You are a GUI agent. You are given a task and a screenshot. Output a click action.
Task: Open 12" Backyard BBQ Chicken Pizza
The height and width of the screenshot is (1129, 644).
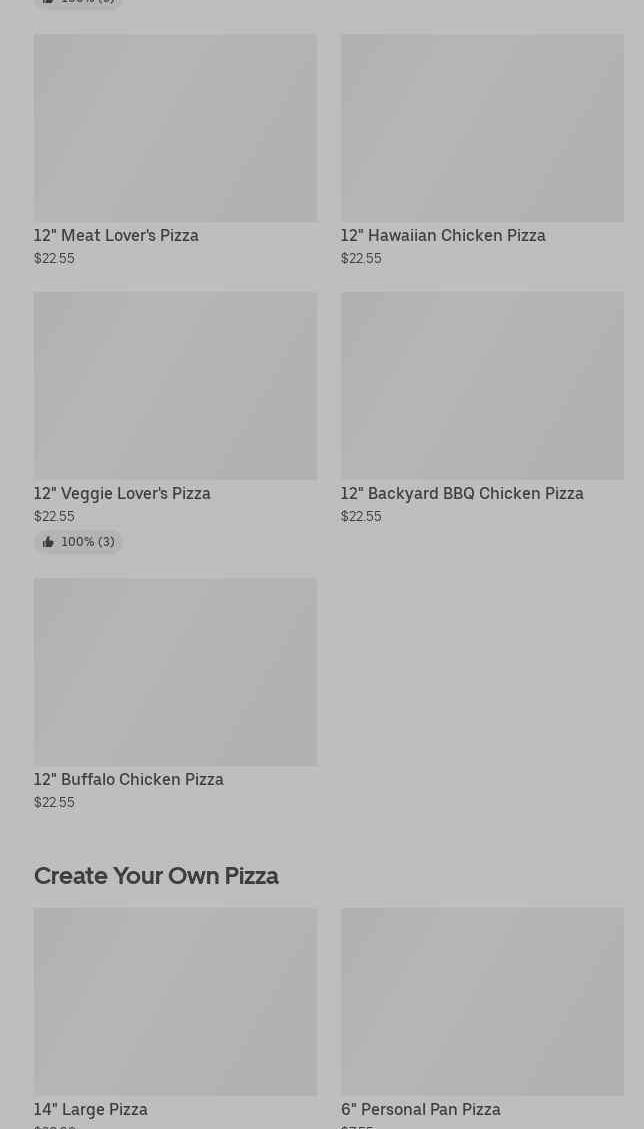point(482,408)
